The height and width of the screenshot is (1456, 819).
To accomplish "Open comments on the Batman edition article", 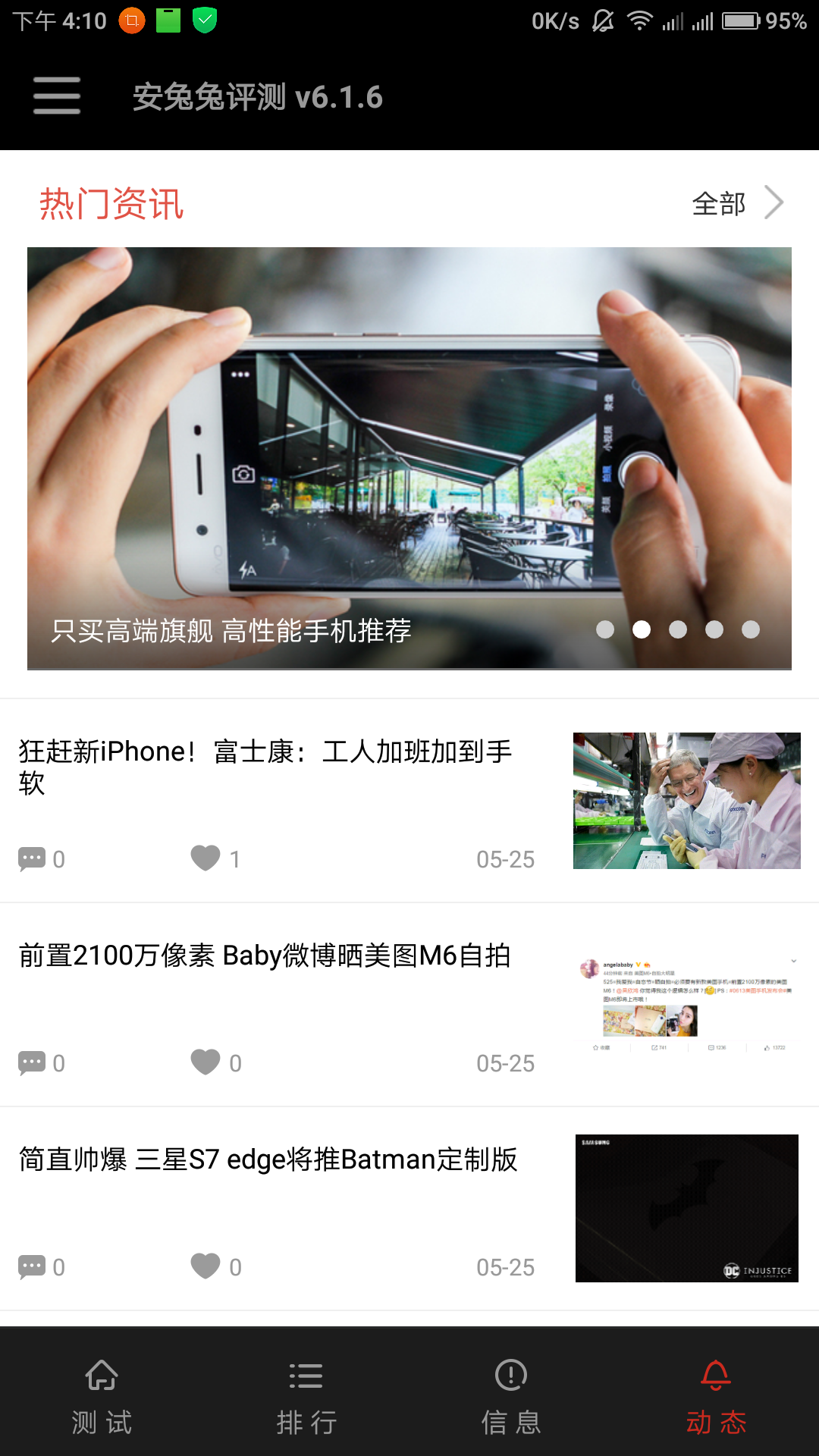I will (x=33, y=1267).
